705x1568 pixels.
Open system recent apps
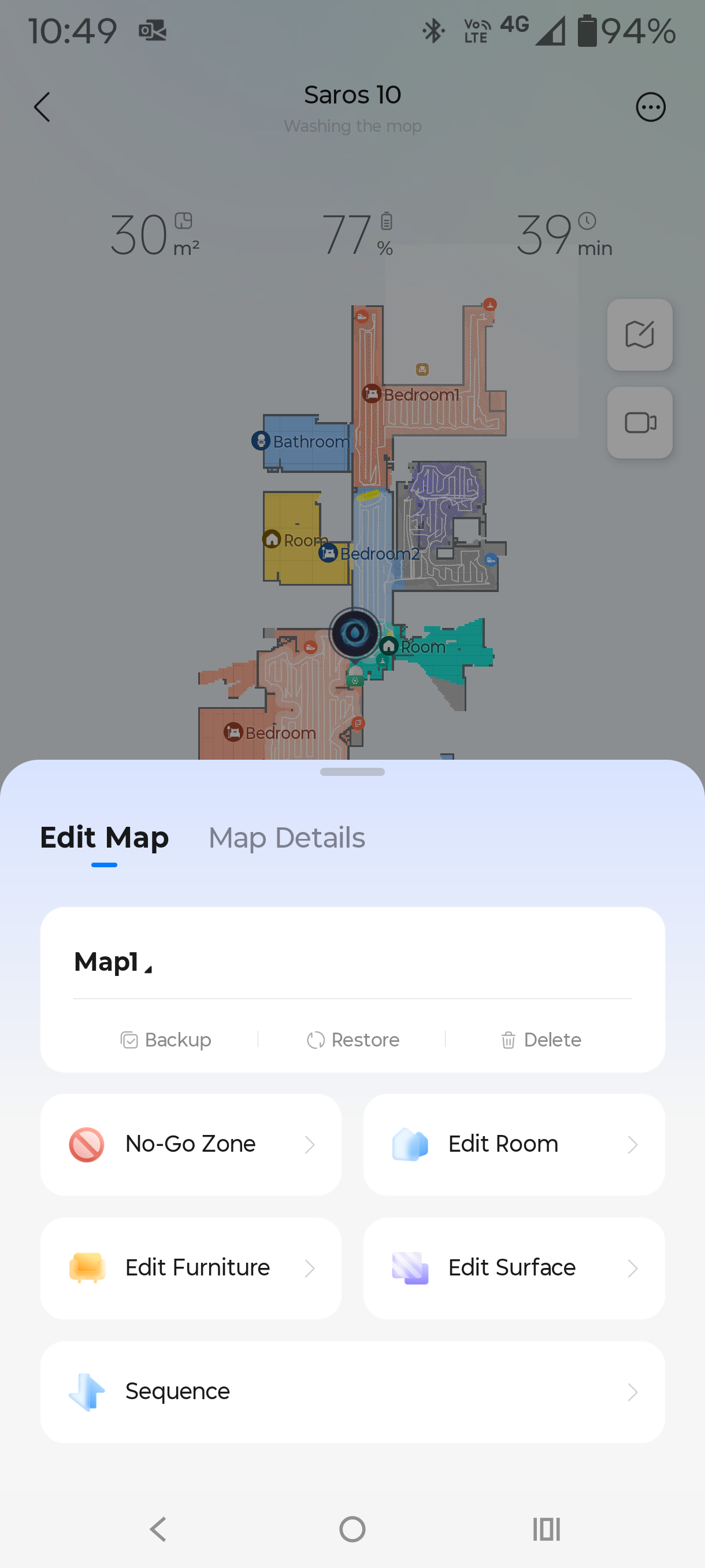pos(546,1529)
